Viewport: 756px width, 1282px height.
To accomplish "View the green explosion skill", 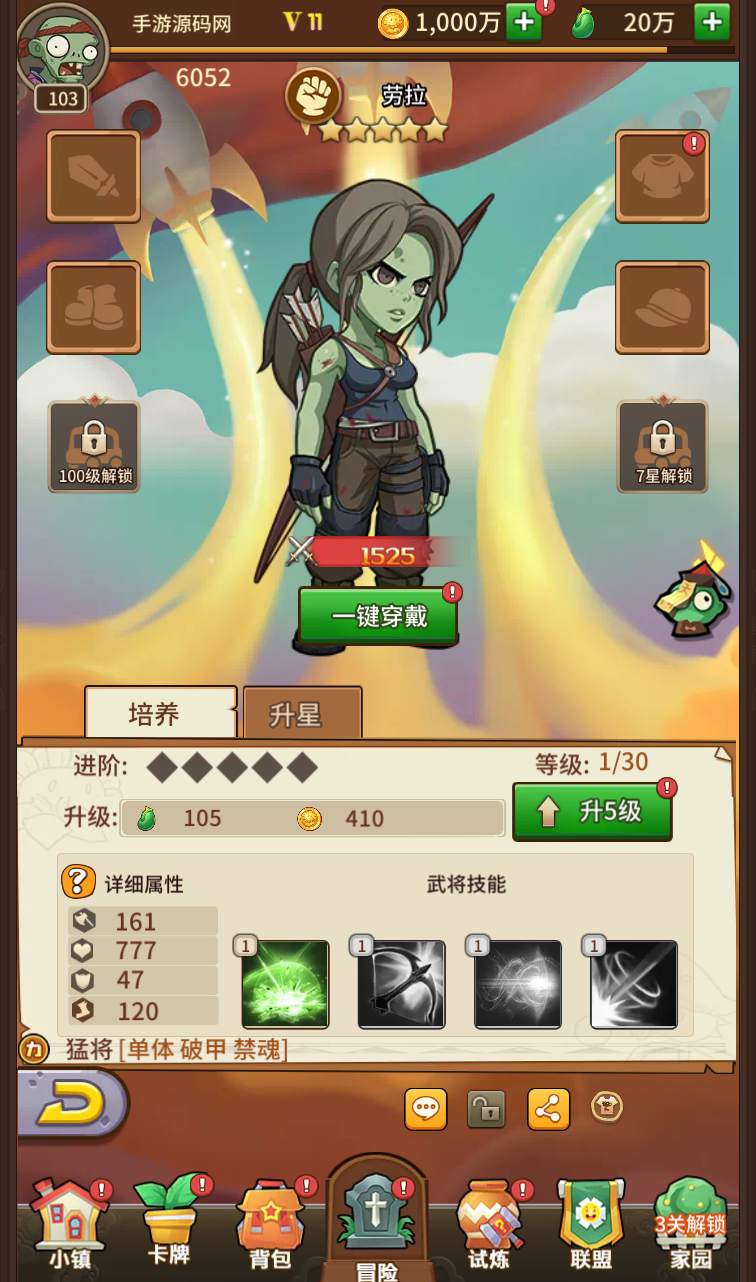I will (285, 983).
